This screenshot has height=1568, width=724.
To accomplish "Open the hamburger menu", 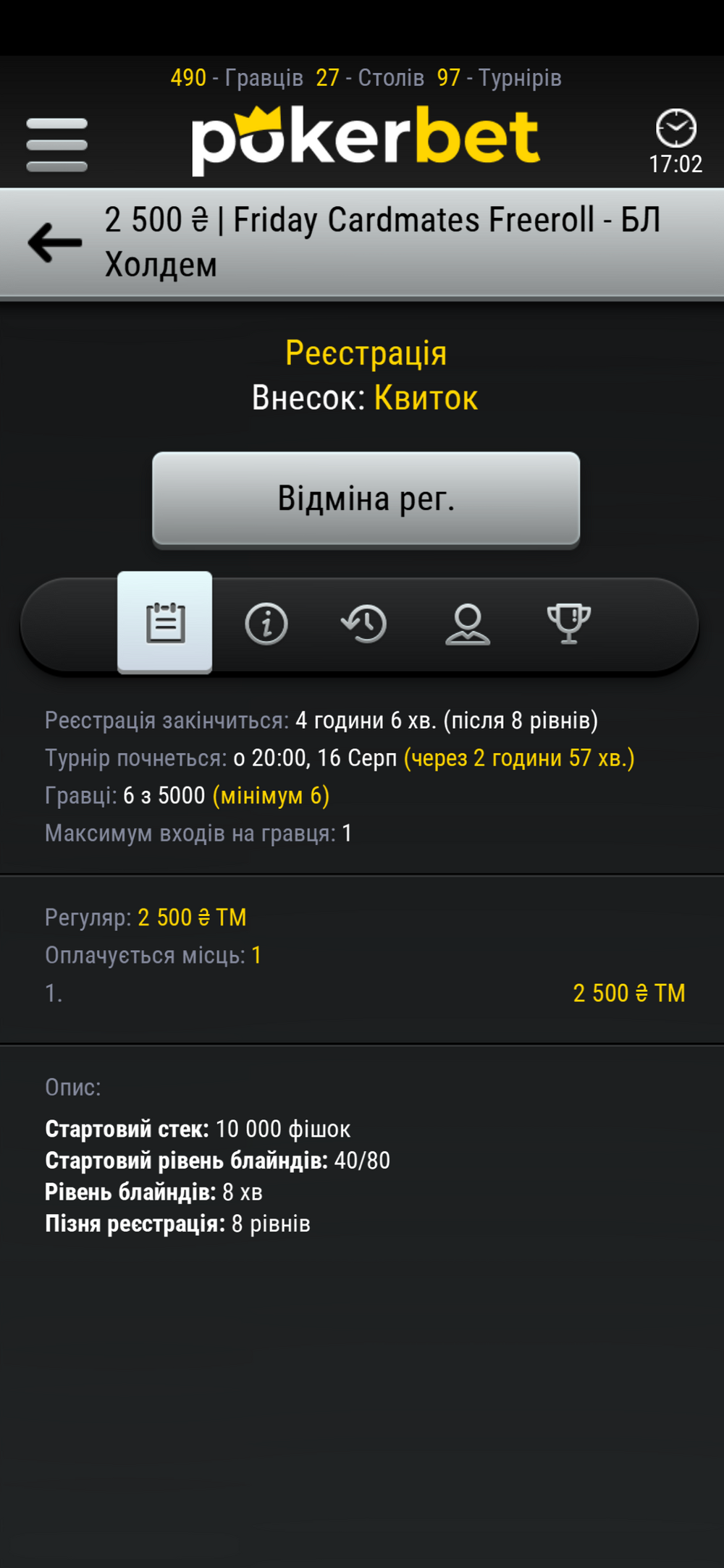I will (56, 145).
